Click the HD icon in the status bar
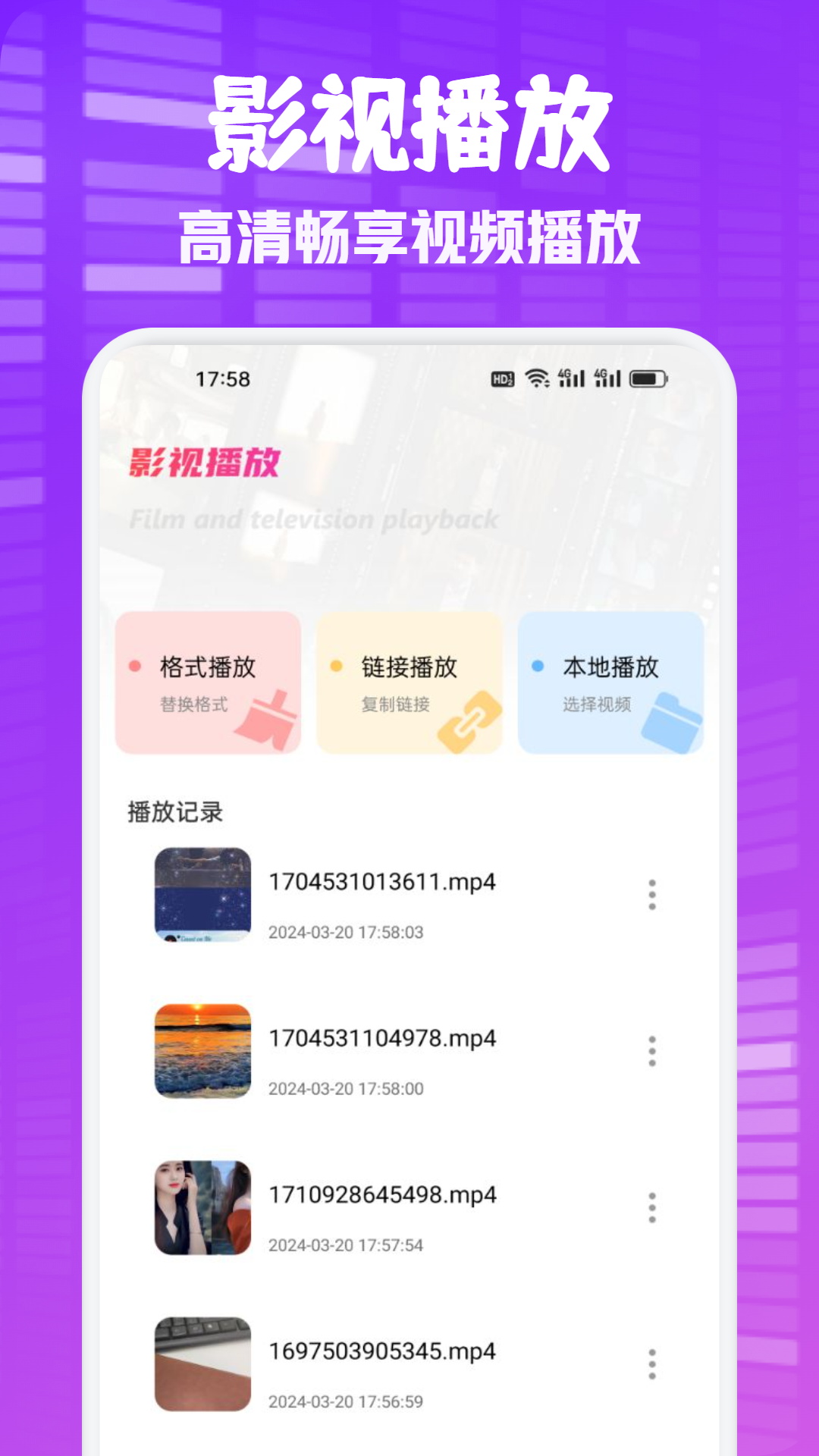This screenshot has width=819, height=1456. 503,378
